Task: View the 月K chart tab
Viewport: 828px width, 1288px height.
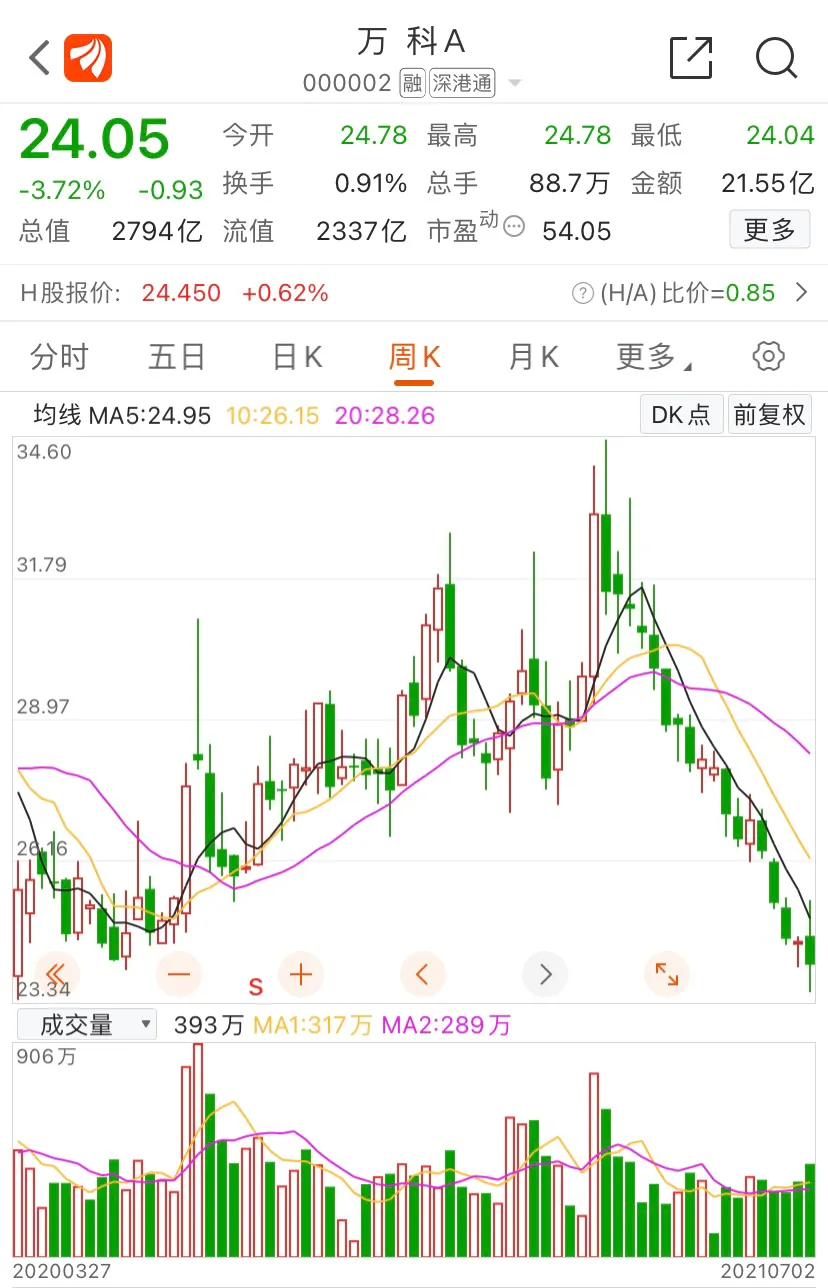Action: pyautogui.click(x=533, y=357)
